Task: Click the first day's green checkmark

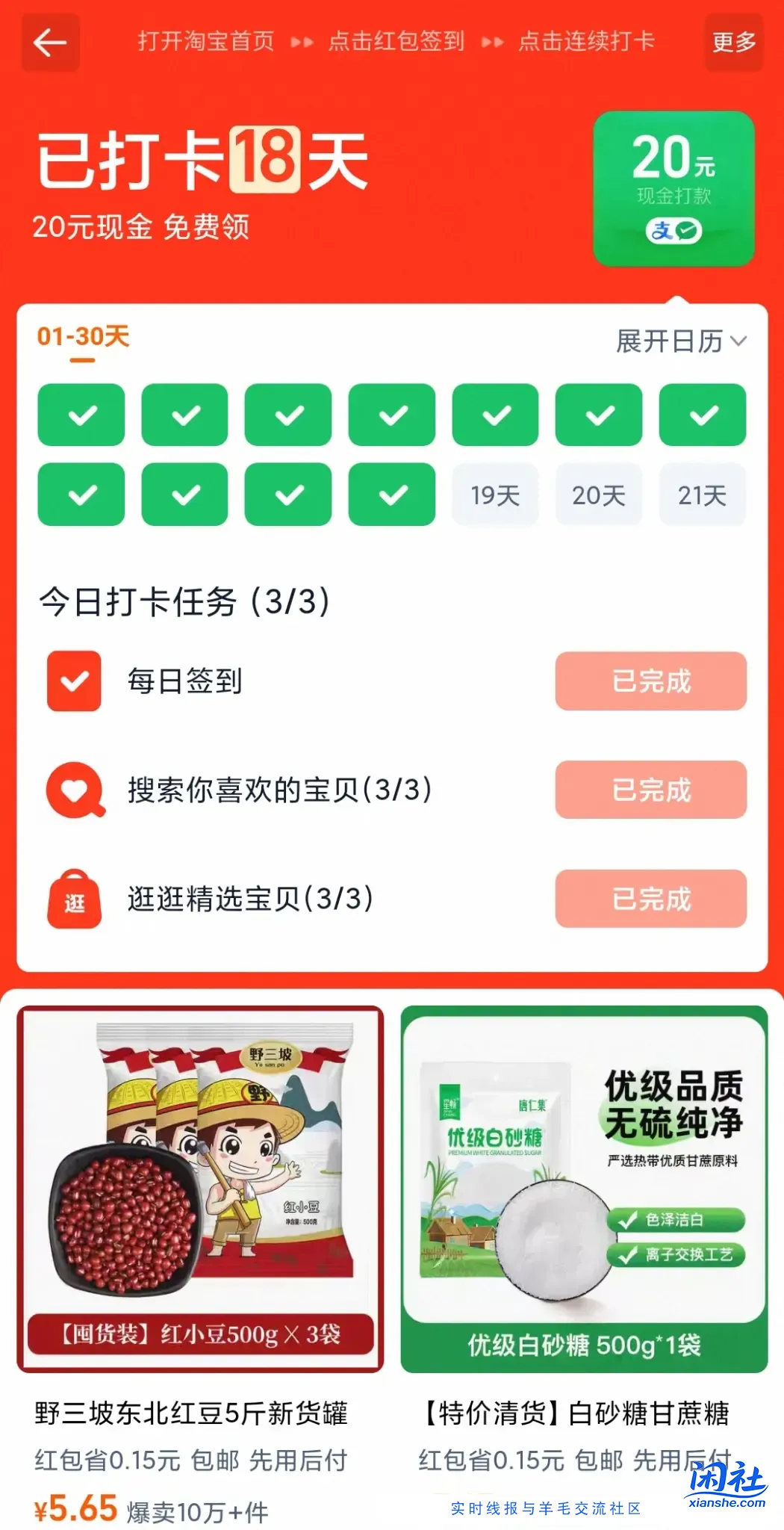Action: click(x=81, y=415)
